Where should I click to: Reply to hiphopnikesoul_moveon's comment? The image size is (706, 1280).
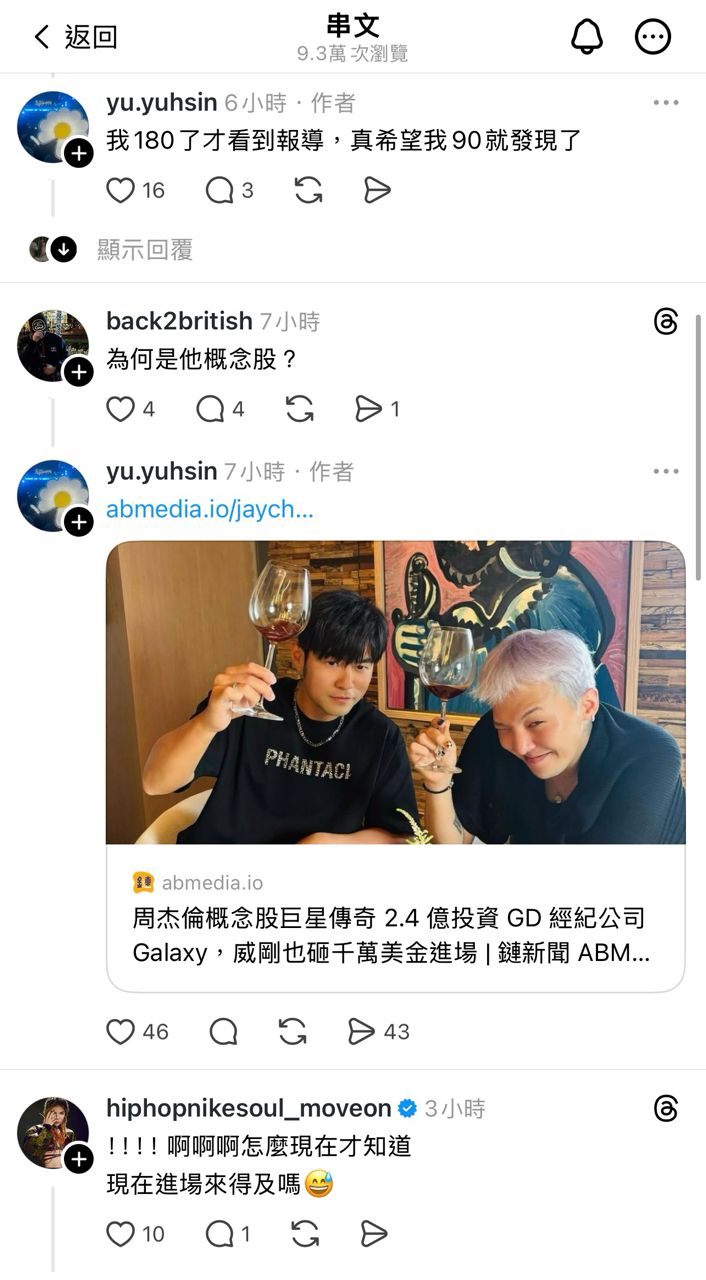[219, 1234]
